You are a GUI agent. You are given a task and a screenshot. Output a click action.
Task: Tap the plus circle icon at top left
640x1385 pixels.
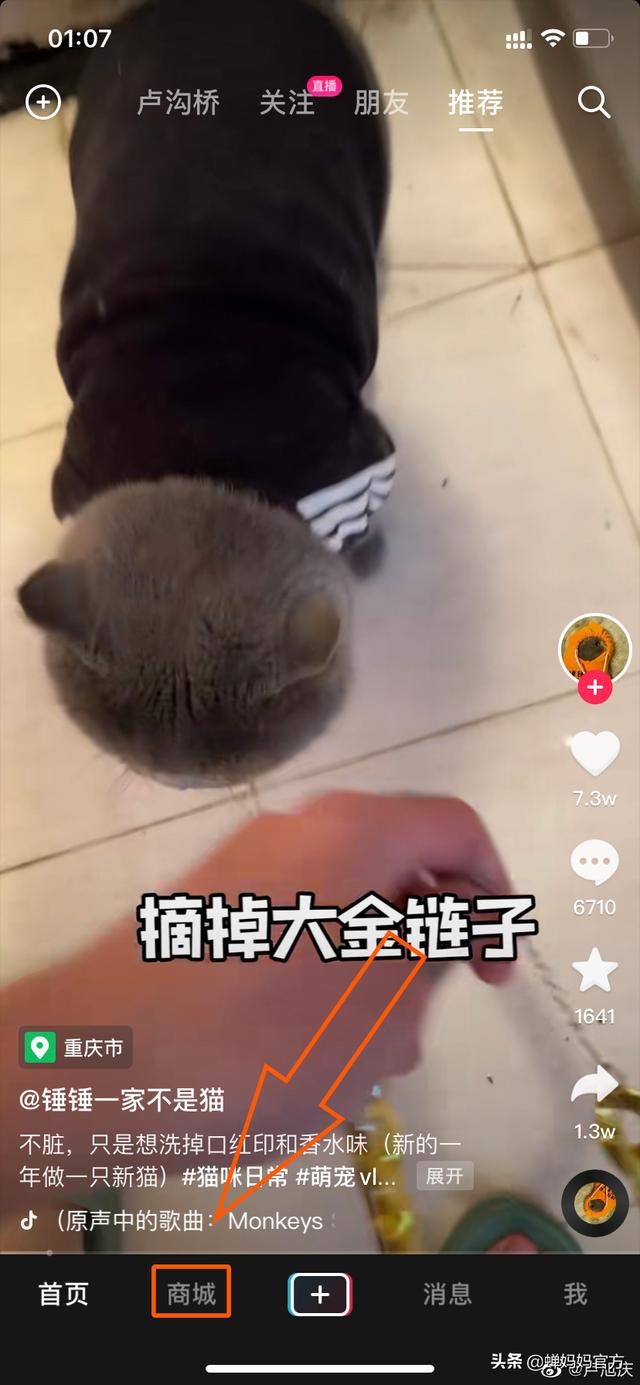43,102
